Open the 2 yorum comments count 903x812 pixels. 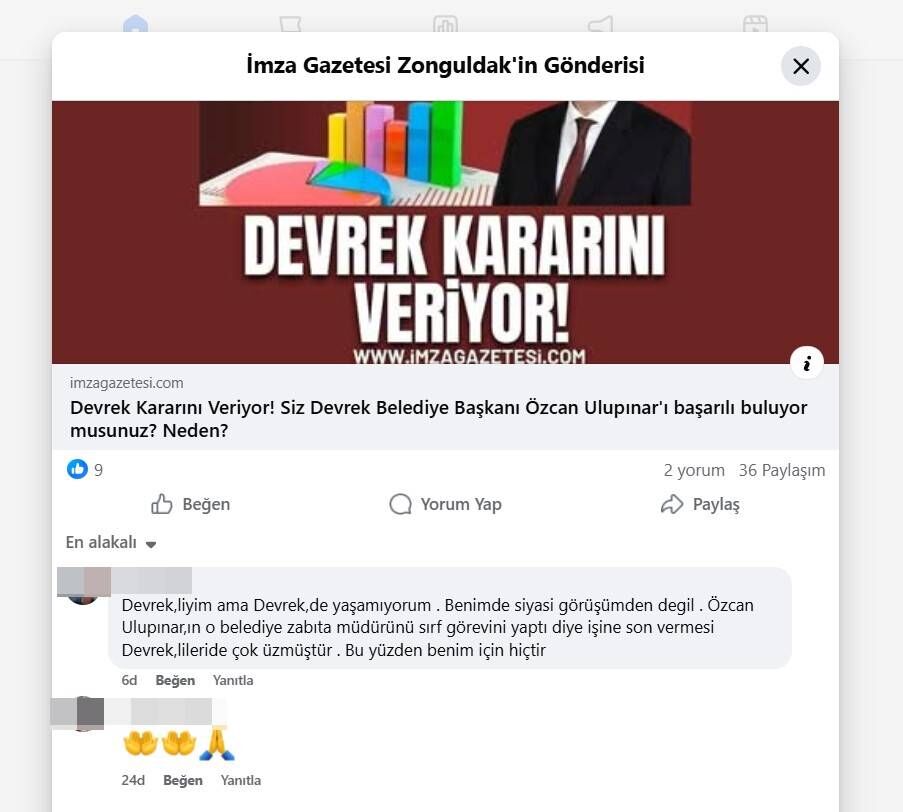pos(693,470)
